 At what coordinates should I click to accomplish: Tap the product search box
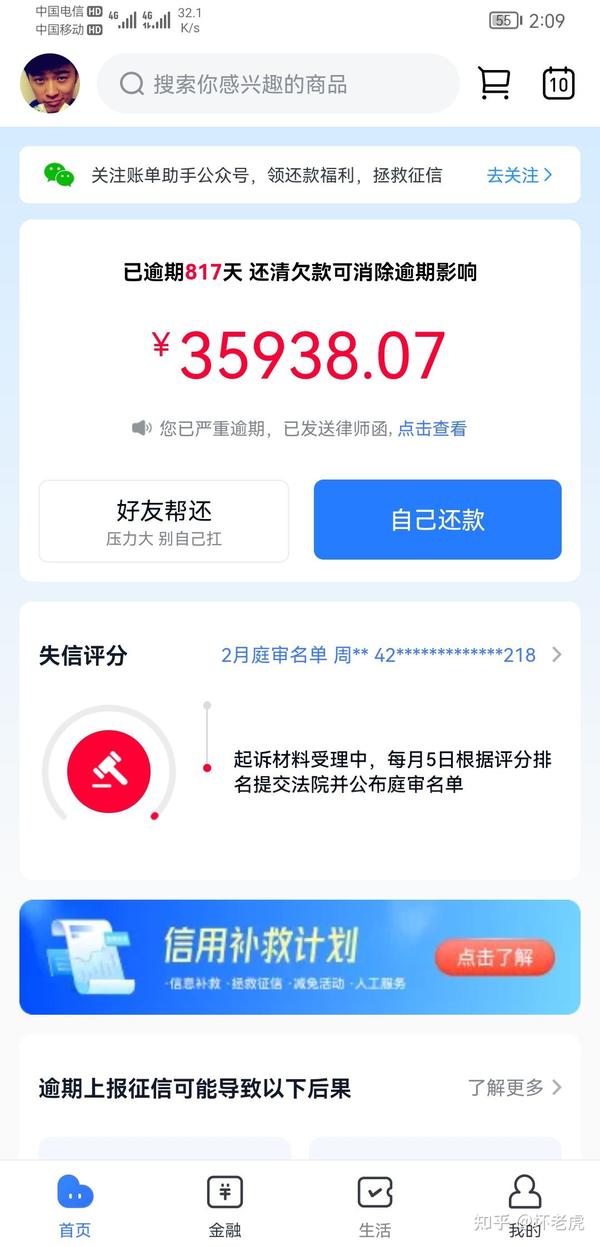[278, 84]
